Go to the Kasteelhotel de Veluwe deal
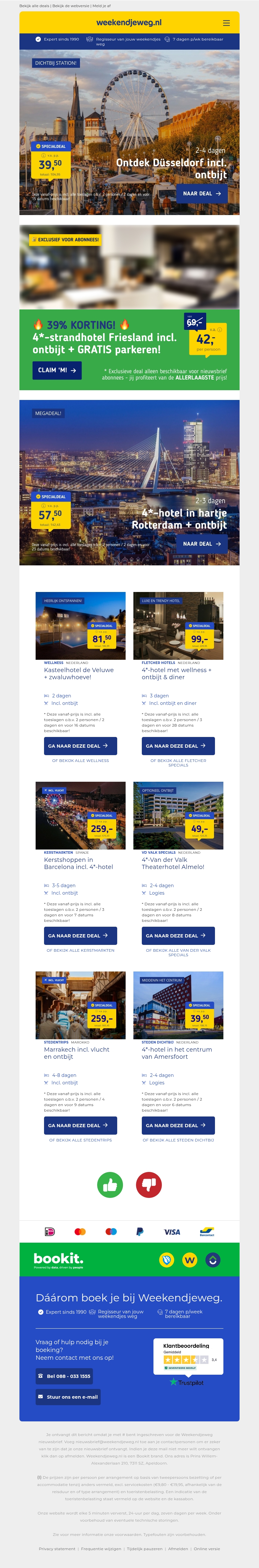 80,746
